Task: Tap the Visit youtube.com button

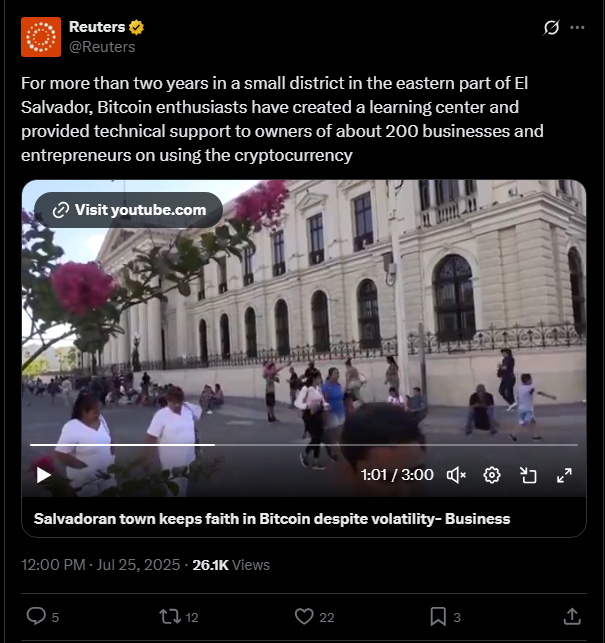Action: pos(129,210)
